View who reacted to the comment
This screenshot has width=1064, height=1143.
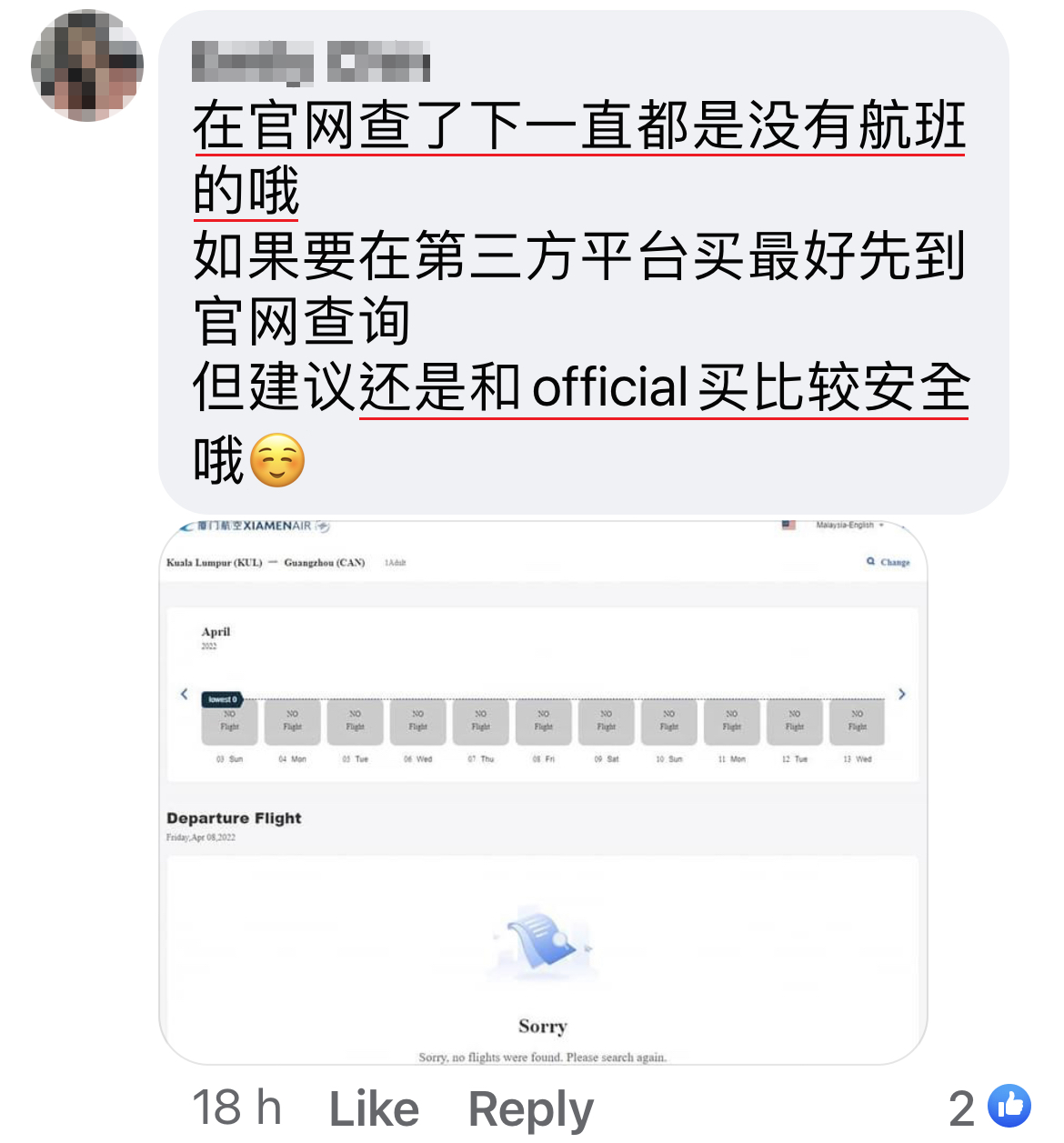pos(990,1107)
